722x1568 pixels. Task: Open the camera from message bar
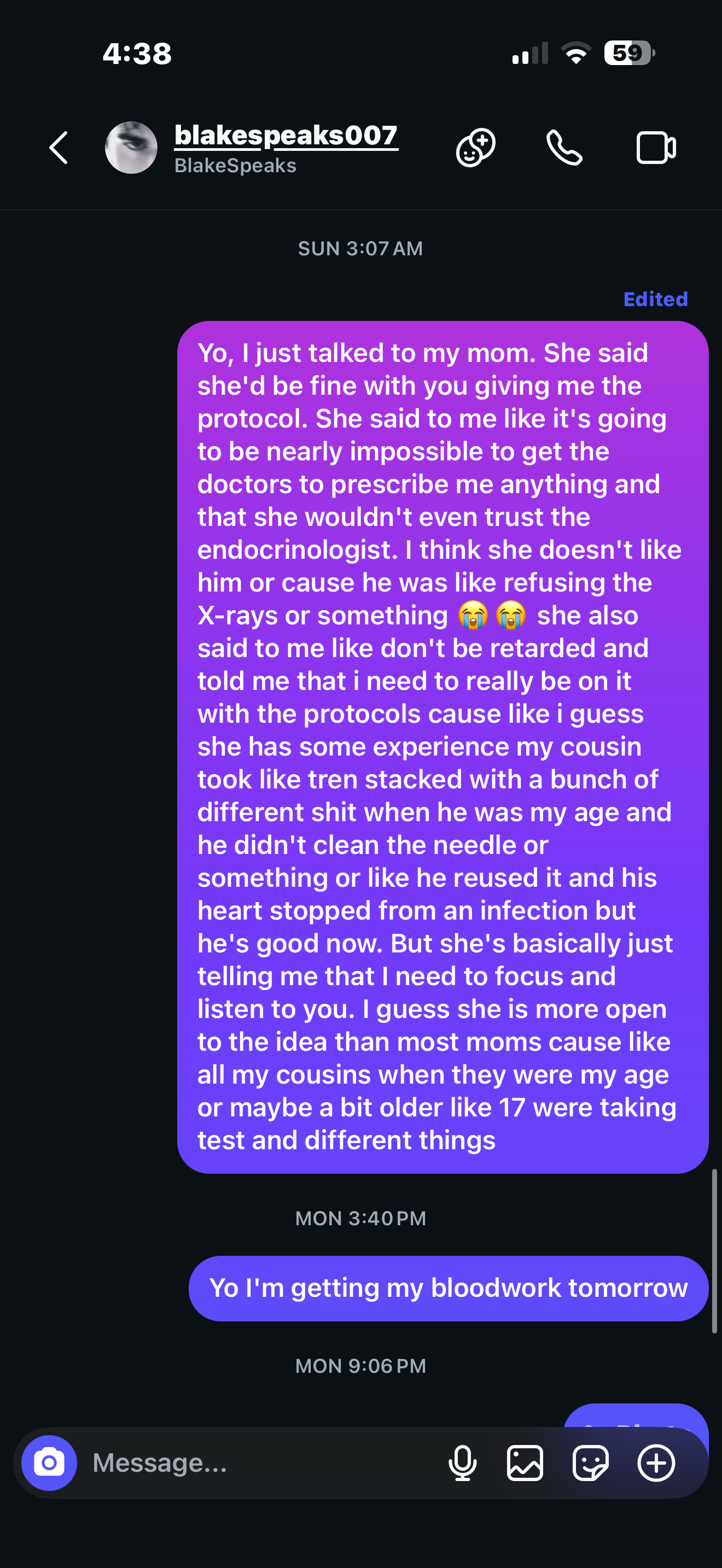(49, 1462)
